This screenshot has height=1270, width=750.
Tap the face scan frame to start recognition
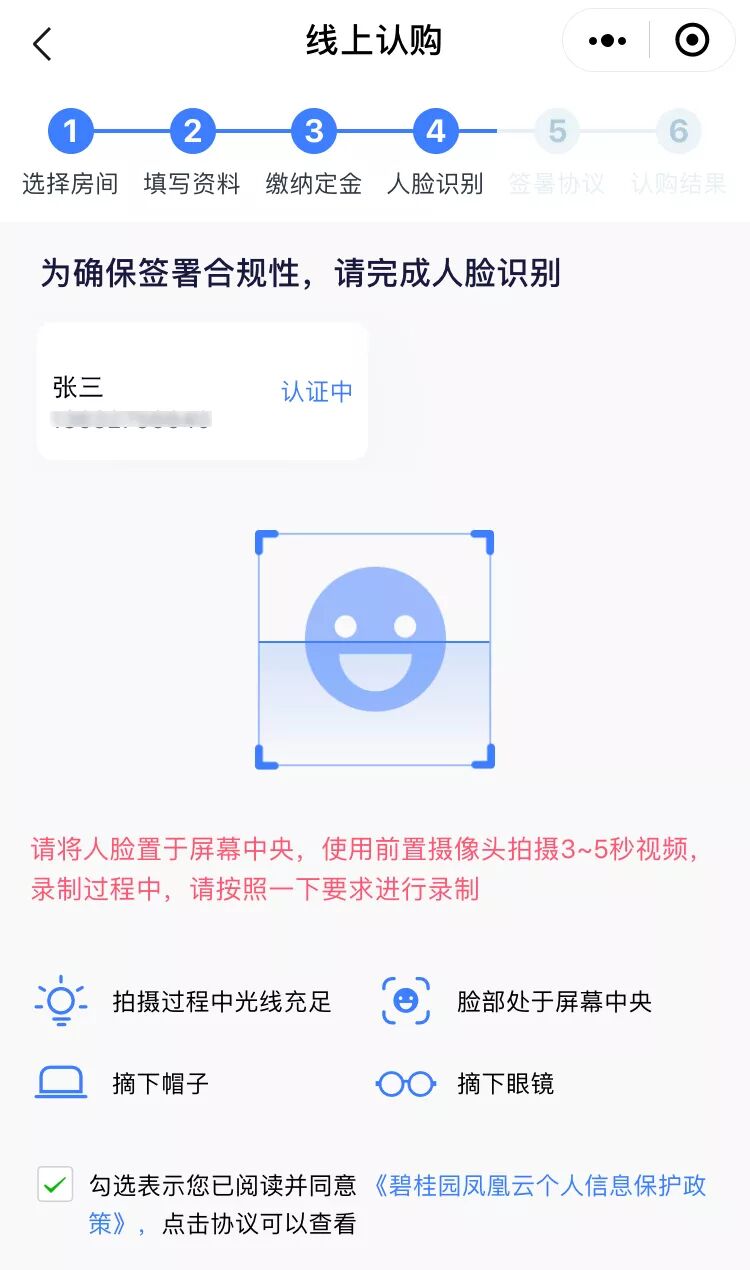point(375,649)
